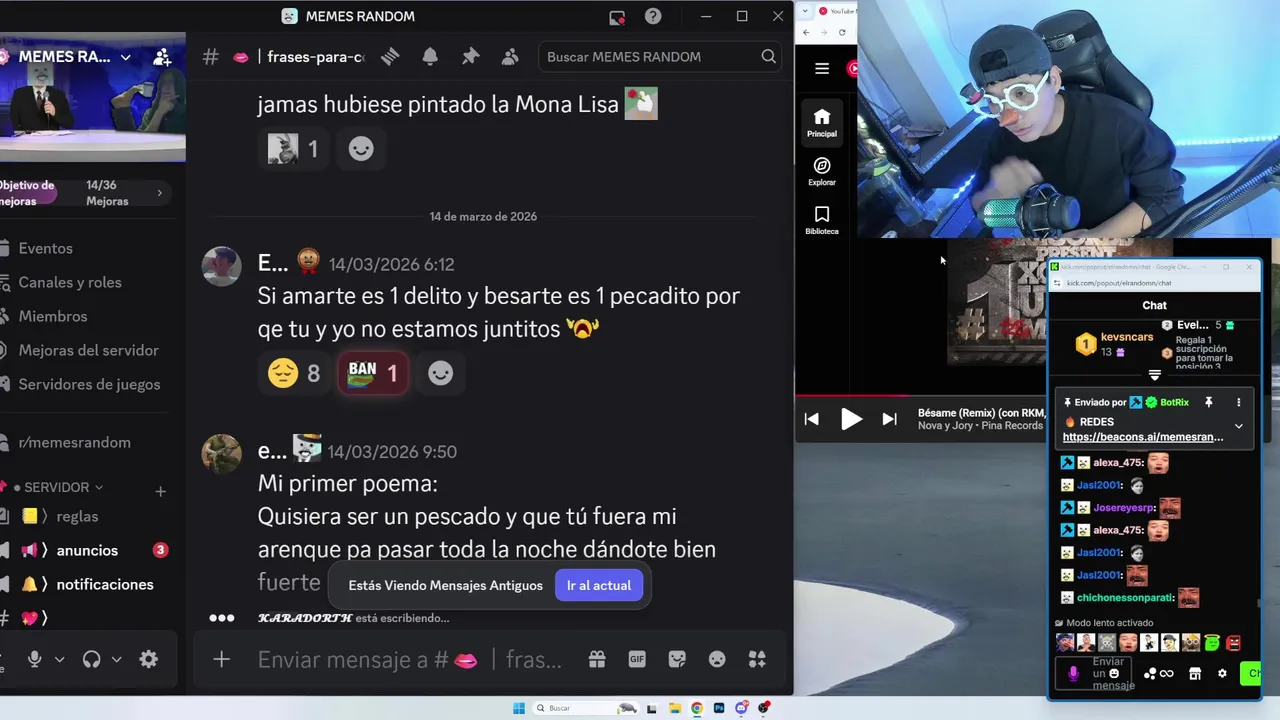Skip to the next track
This screenshot has width=1280, height=720.
[x=889, y=419]
